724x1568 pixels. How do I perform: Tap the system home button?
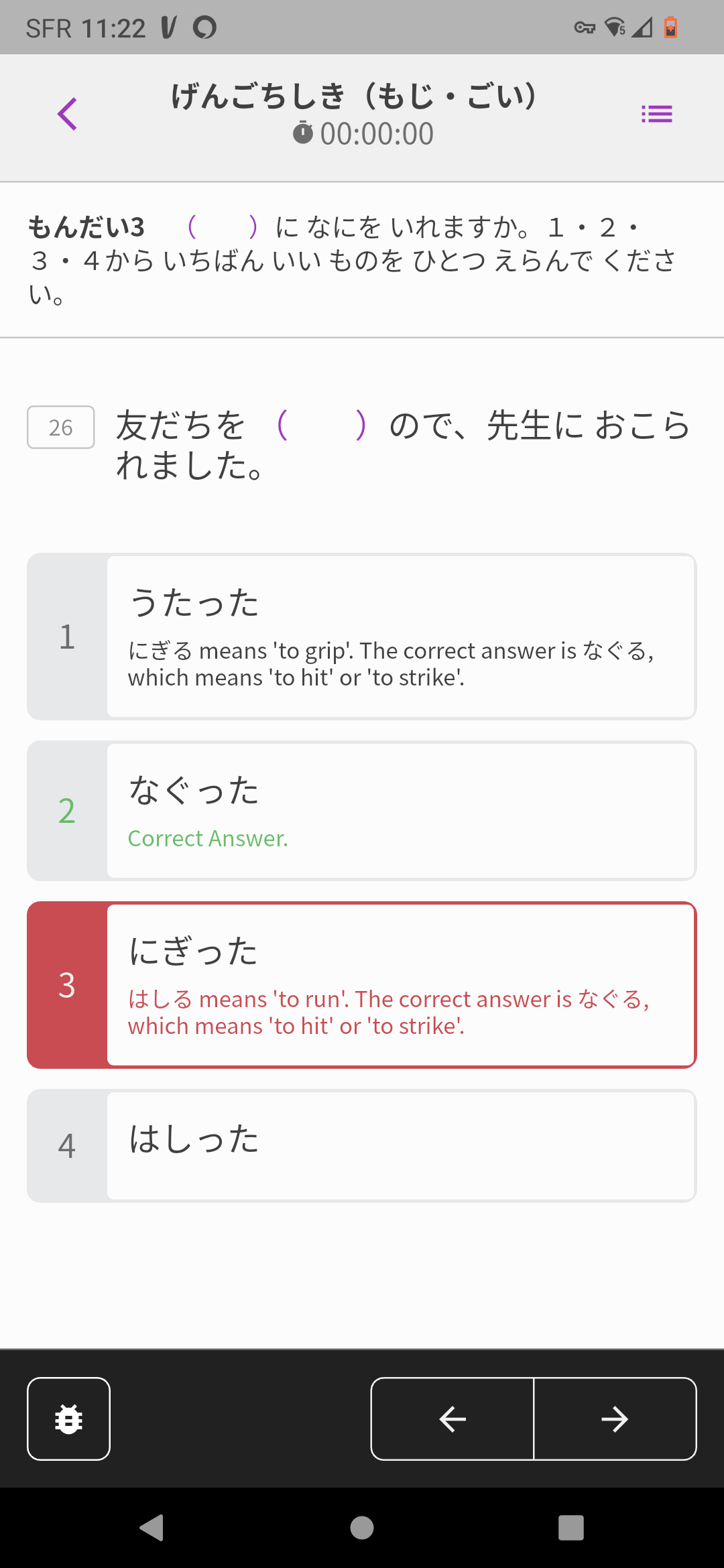pos(362,1528)
